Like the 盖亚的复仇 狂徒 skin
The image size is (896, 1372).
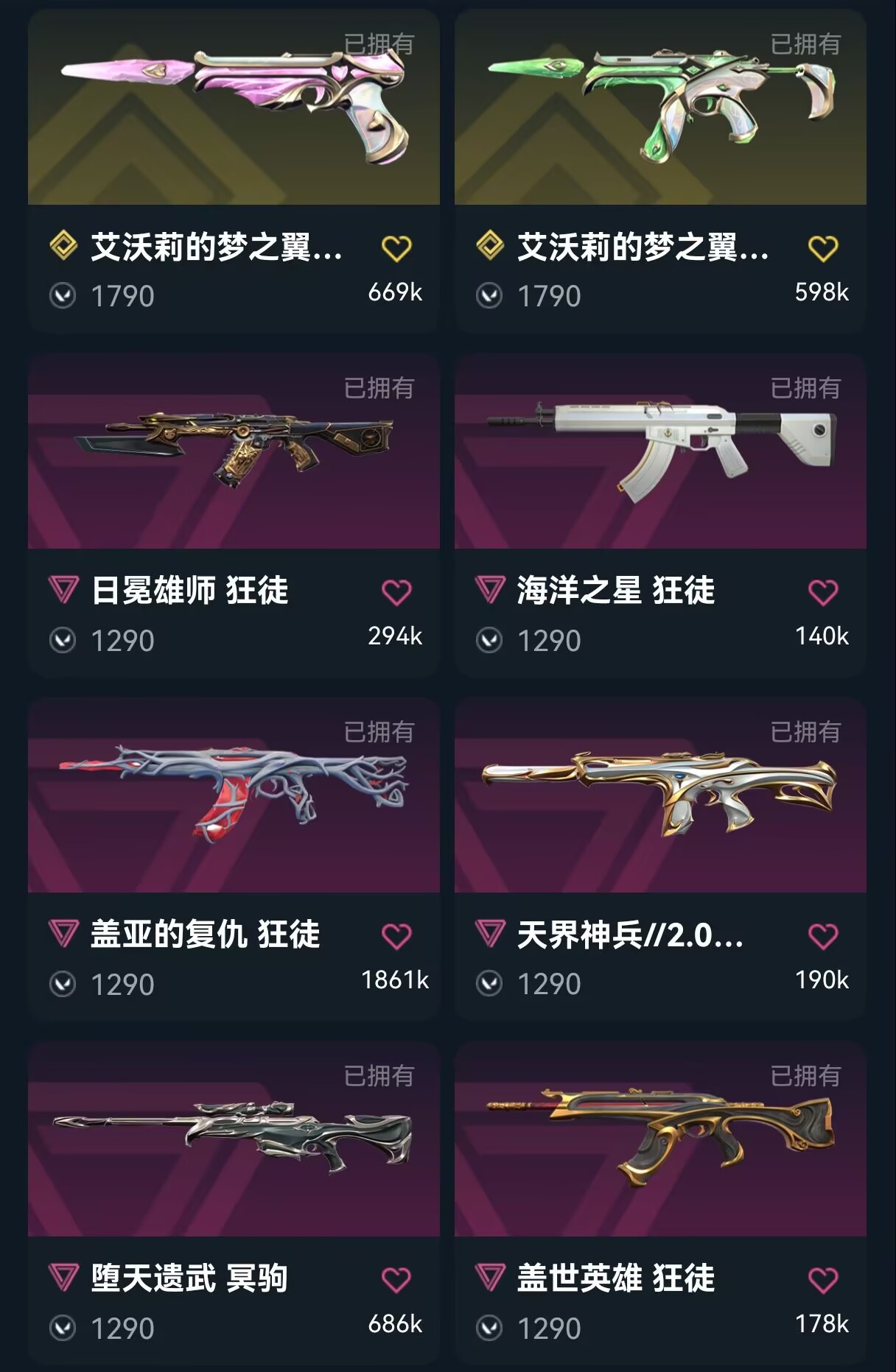coord(396,937)
